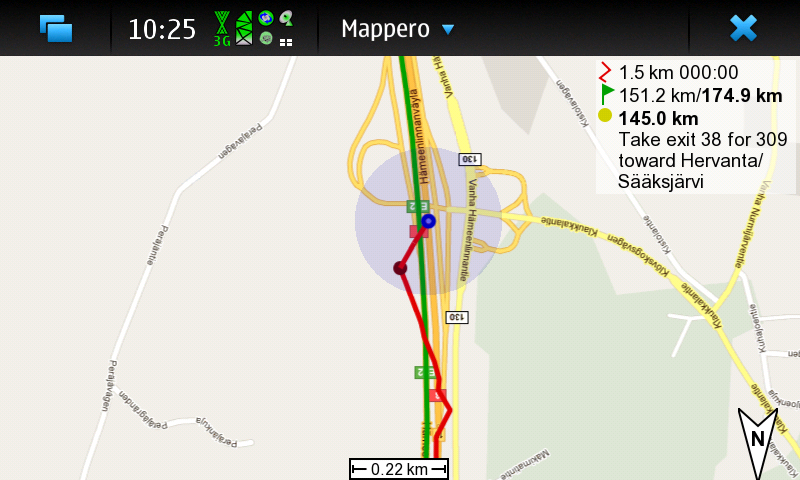The height and width of the screenshot is (480, 800).
Task: Close the Mappero application
Action: click(x=743, y=28)
